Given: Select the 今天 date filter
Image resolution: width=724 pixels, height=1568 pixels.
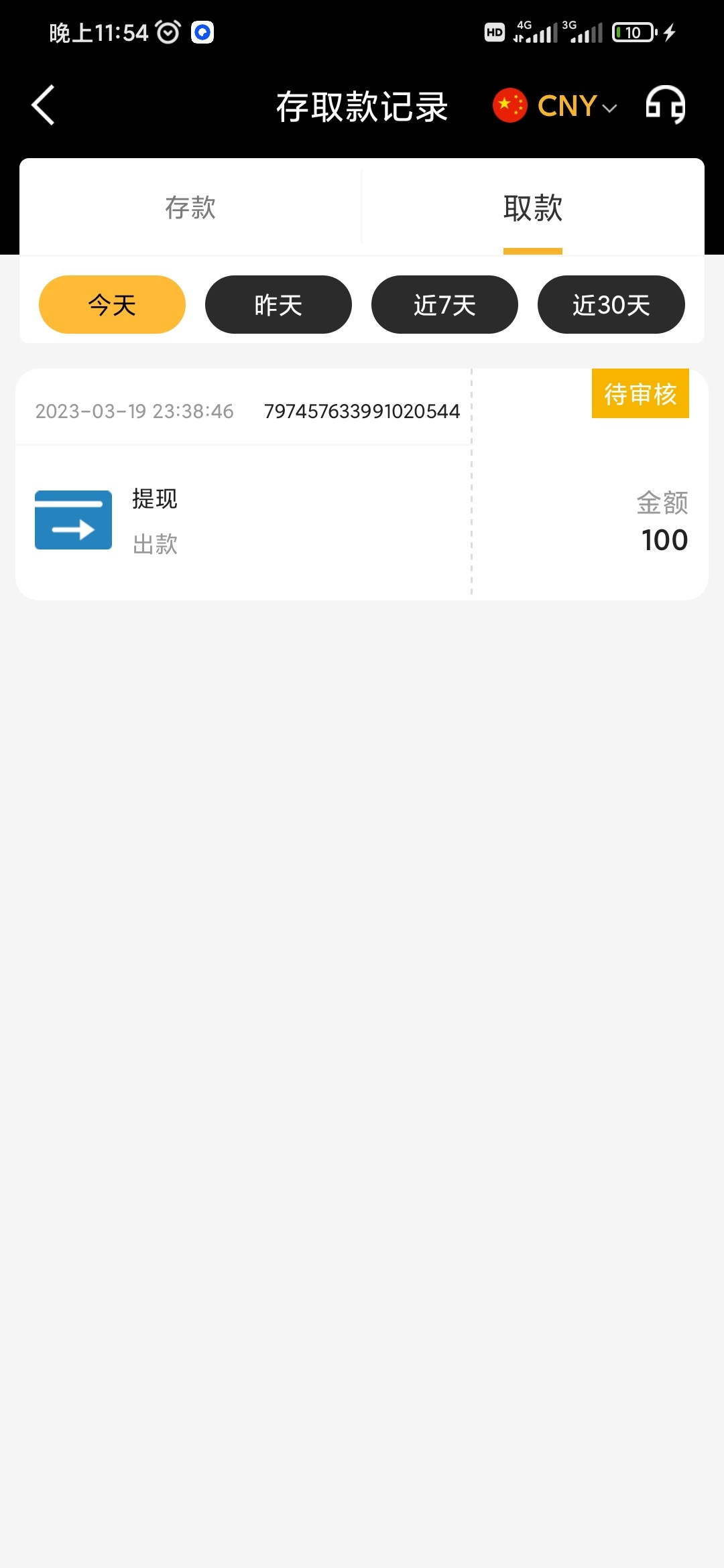Looking at the screenshot, I should coord(111,304).
